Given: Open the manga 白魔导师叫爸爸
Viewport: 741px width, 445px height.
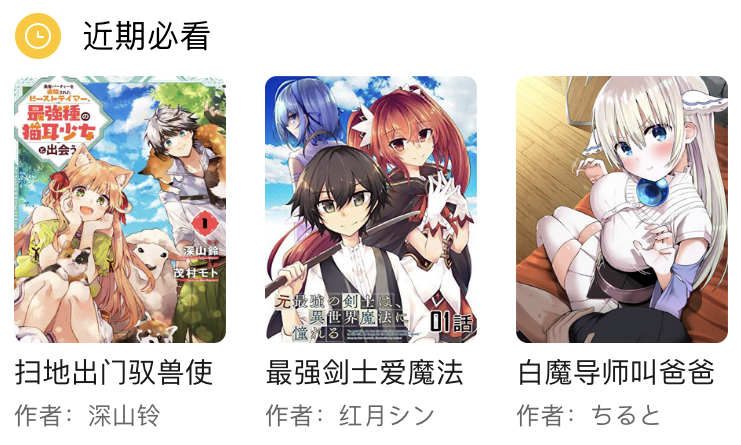Looking at the screenshot, I should click(x=621, y=210).
